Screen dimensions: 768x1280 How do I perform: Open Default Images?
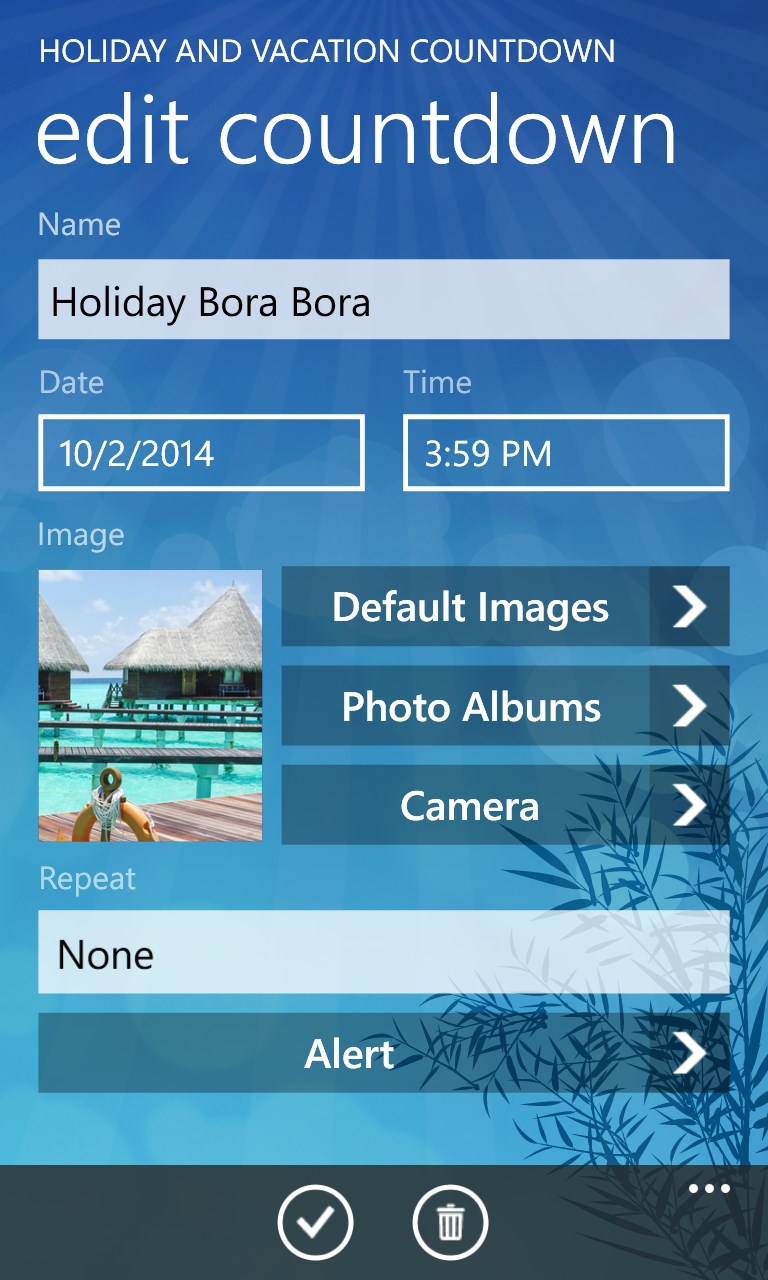coord(505,607)
